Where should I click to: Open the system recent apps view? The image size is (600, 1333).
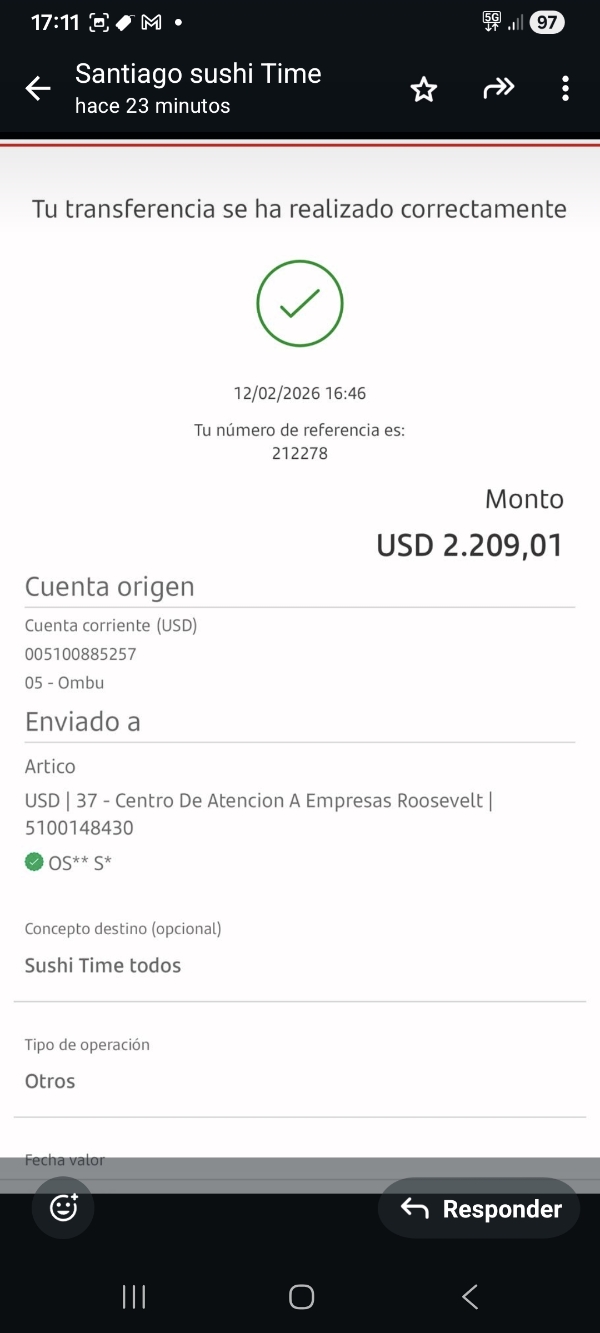click(x=134, y=1297)
